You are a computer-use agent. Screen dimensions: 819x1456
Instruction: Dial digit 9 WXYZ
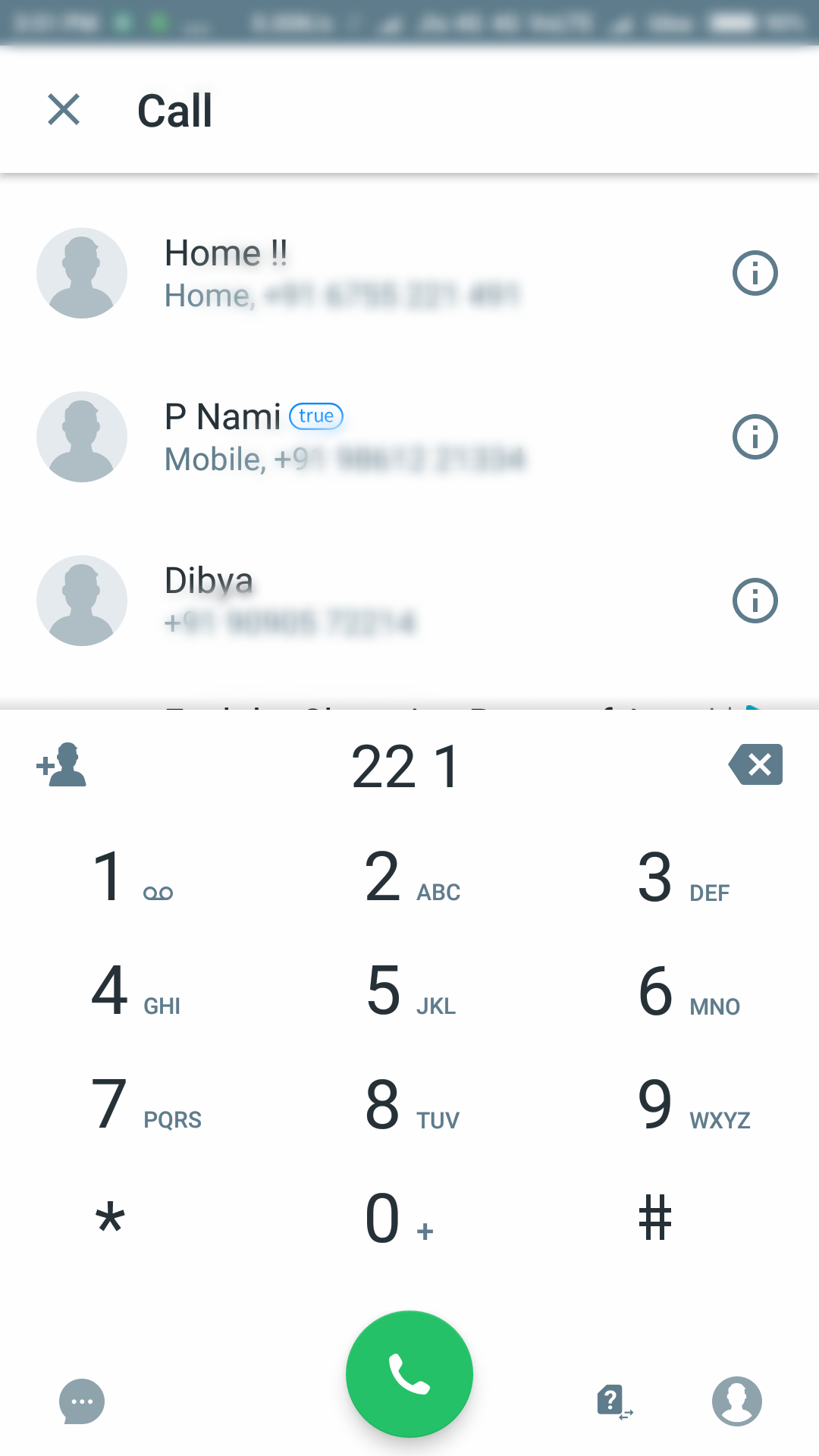(x=686, y=1106)
